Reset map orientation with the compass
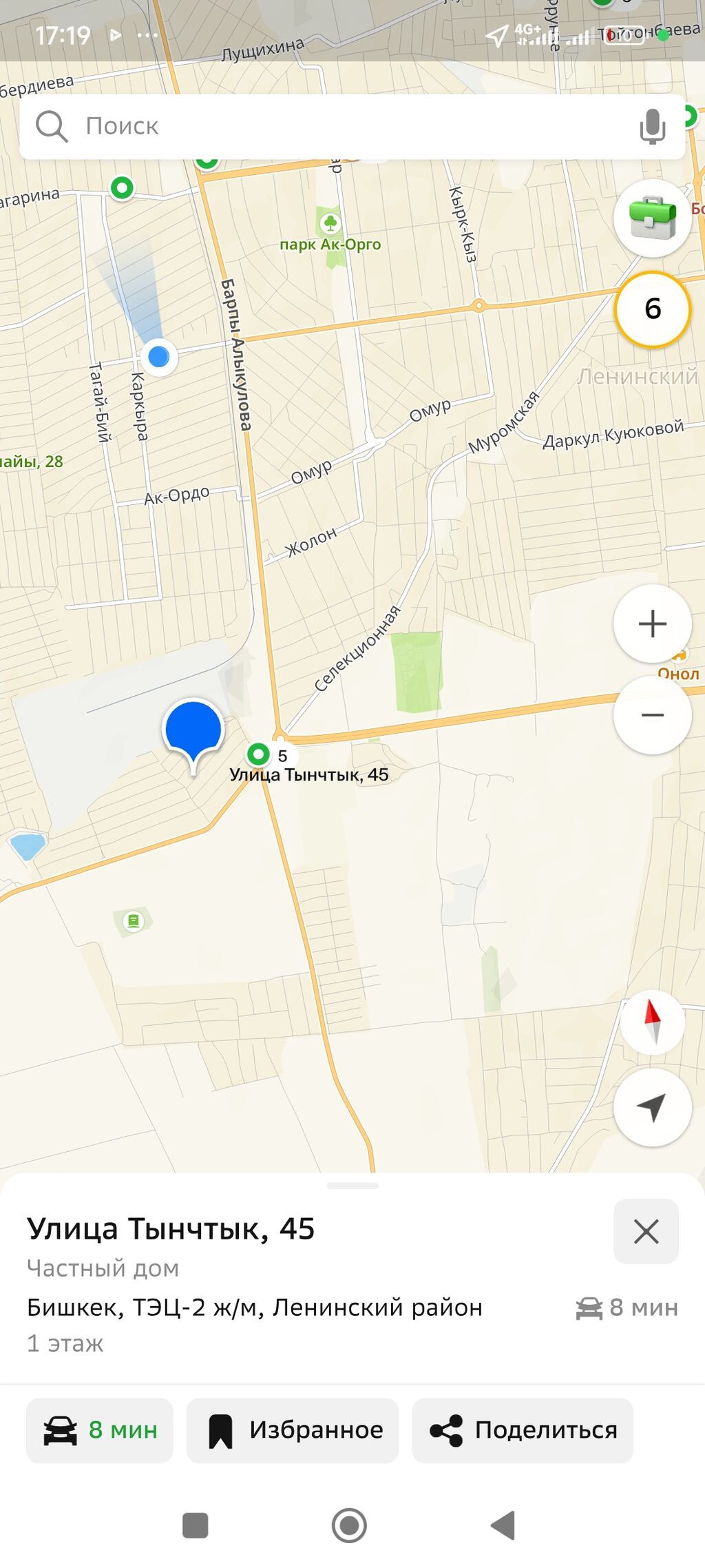The height and width of the screenshot is (1568, 705). click(x=652, y=1022)
